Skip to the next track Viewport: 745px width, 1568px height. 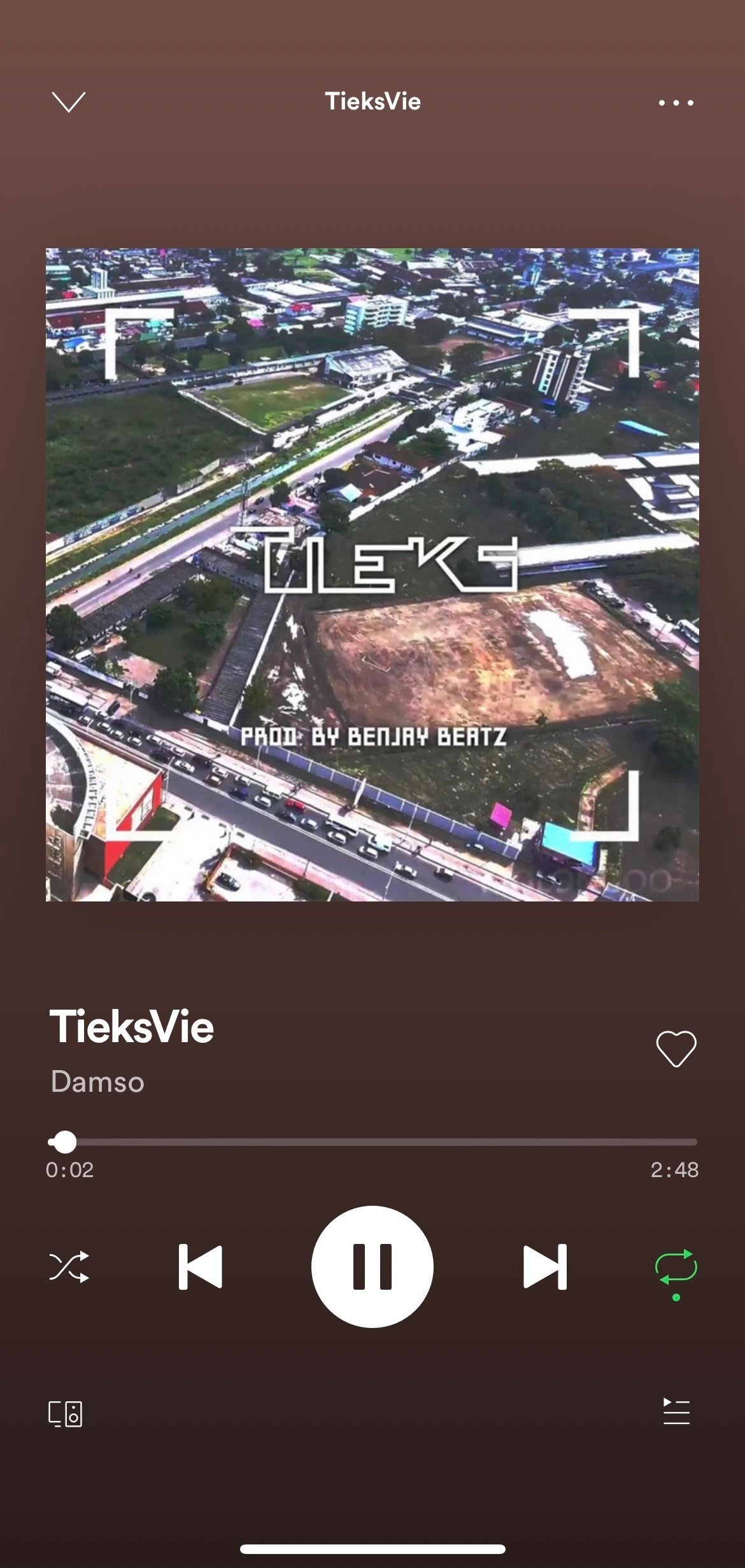click(545, 1267)
